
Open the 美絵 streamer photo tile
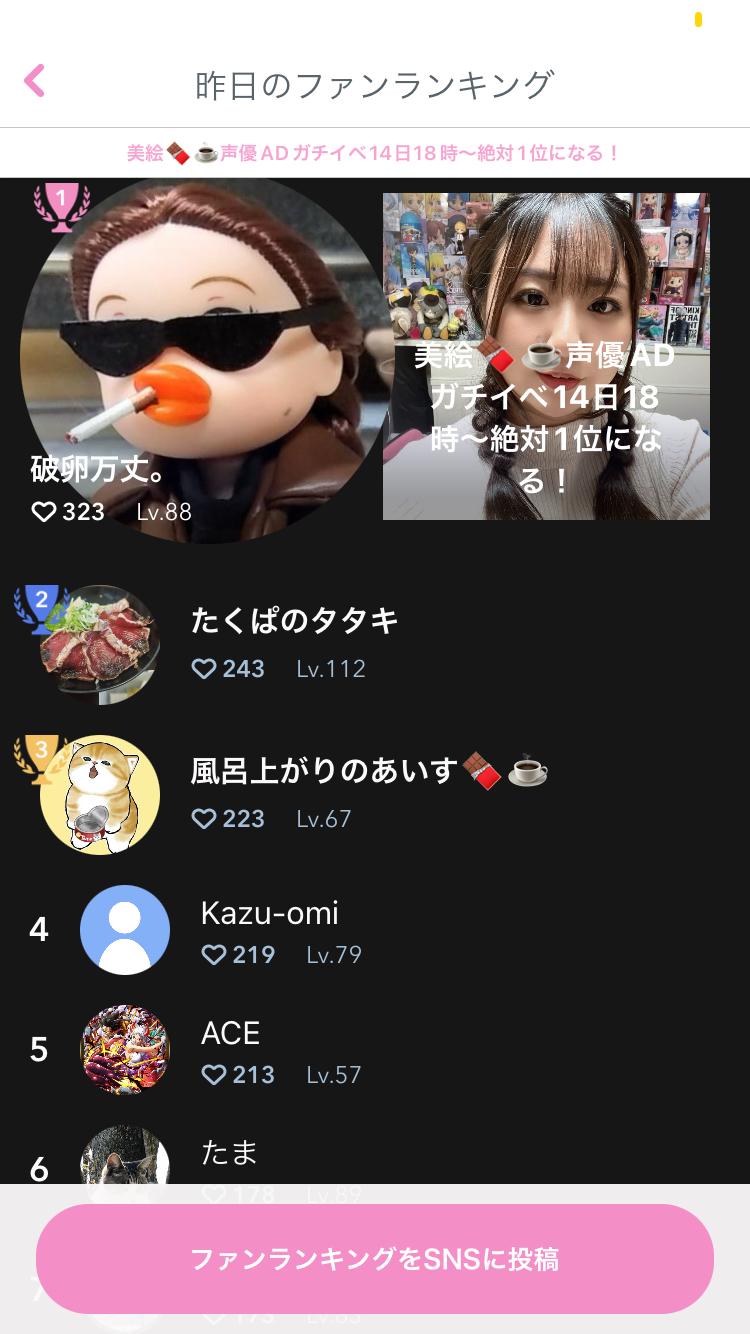tap(546, 356)
